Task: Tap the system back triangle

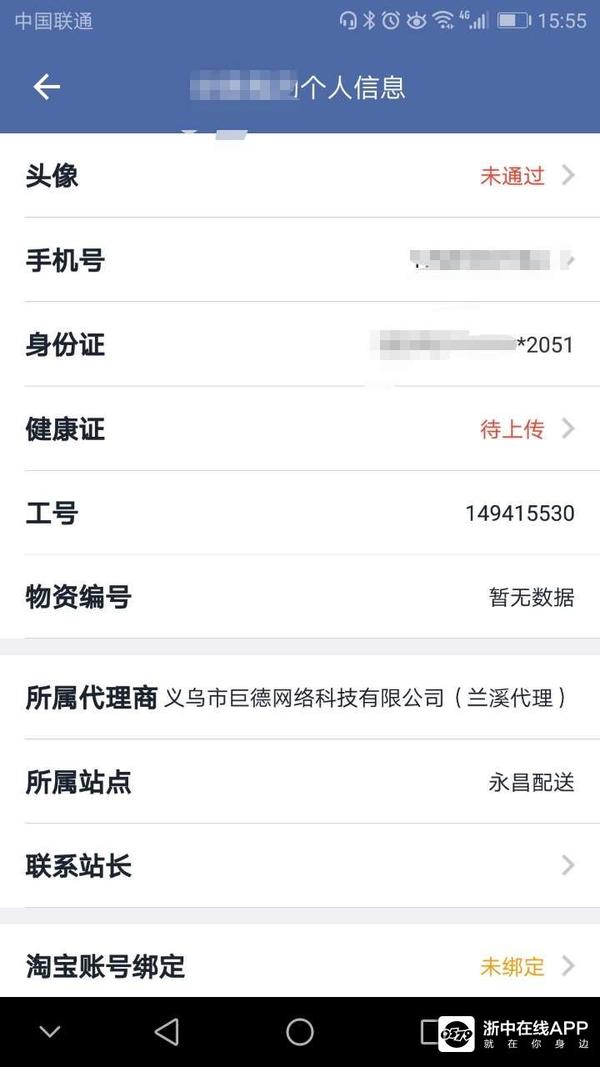Action: (167, 1032)
